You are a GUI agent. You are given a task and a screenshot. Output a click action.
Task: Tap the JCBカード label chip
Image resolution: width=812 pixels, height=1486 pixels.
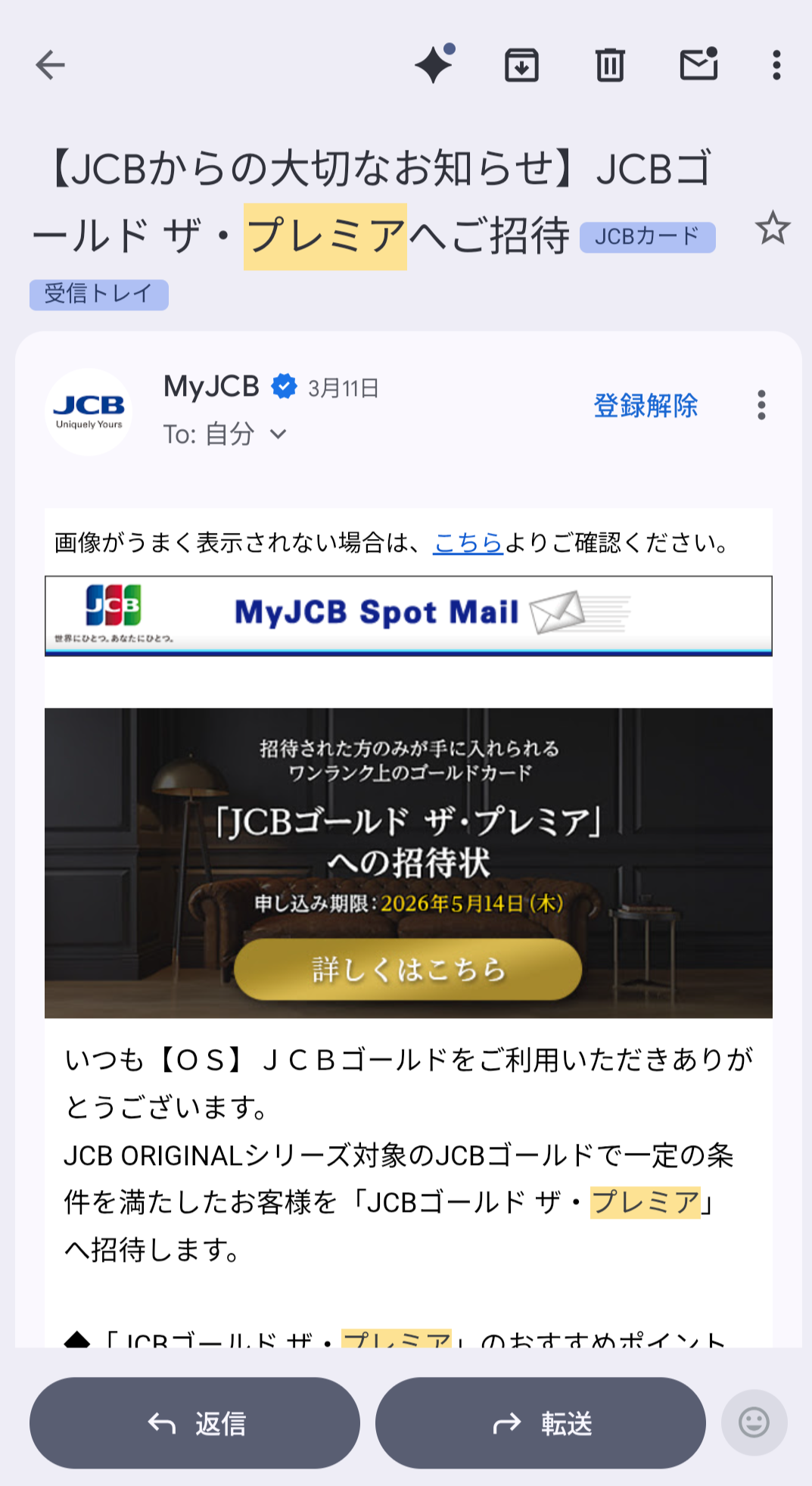tap(648, 237)
